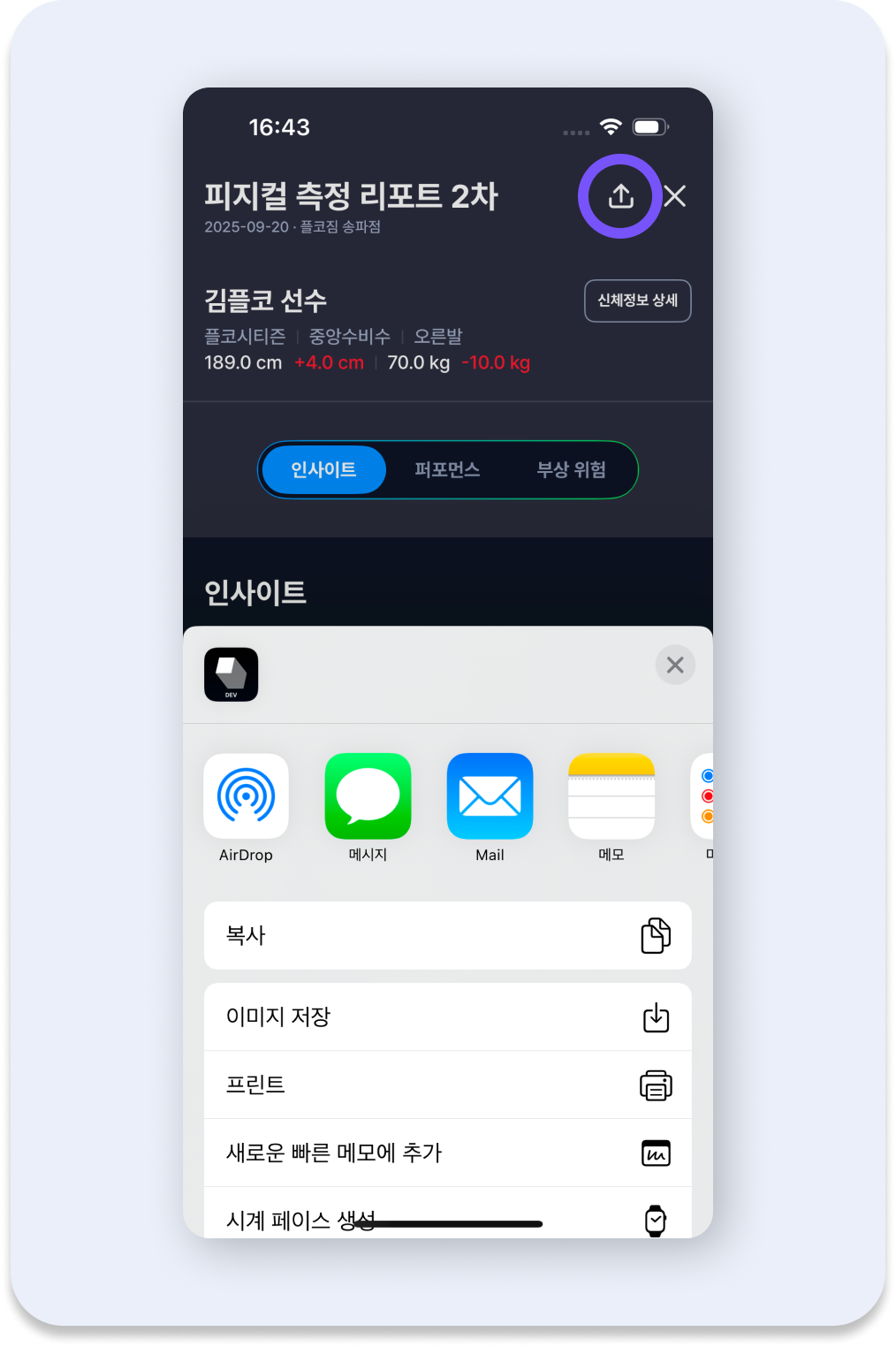Open 신체정보 상세 button

point(637,301)
